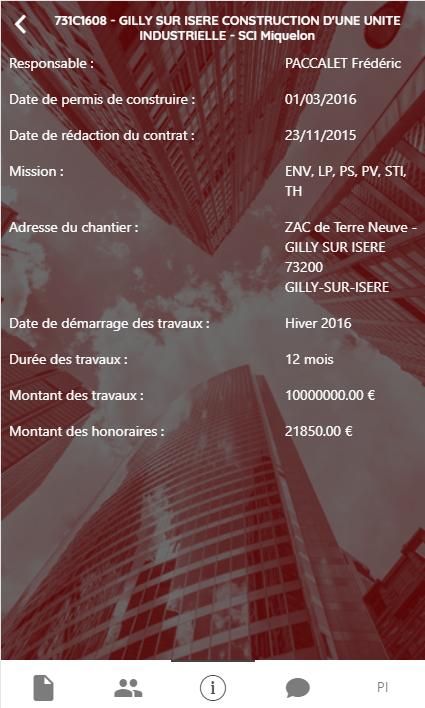The height and width of the screenshot is (708, 425).
Task: Open the documents tab
Action: [44, 688]
